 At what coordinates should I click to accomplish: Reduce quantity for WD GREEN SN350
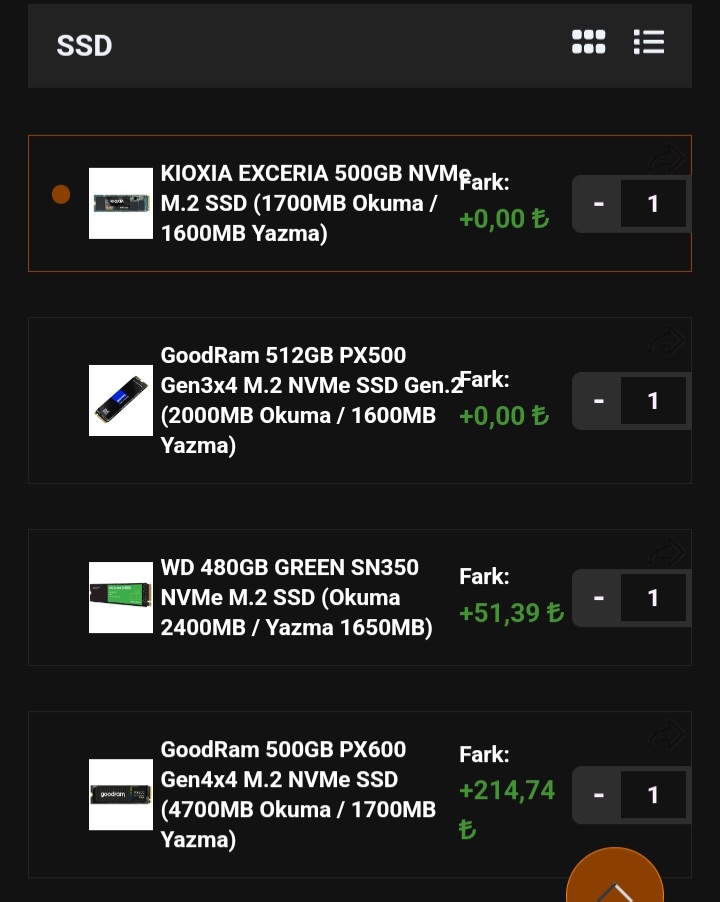point(598,598)
